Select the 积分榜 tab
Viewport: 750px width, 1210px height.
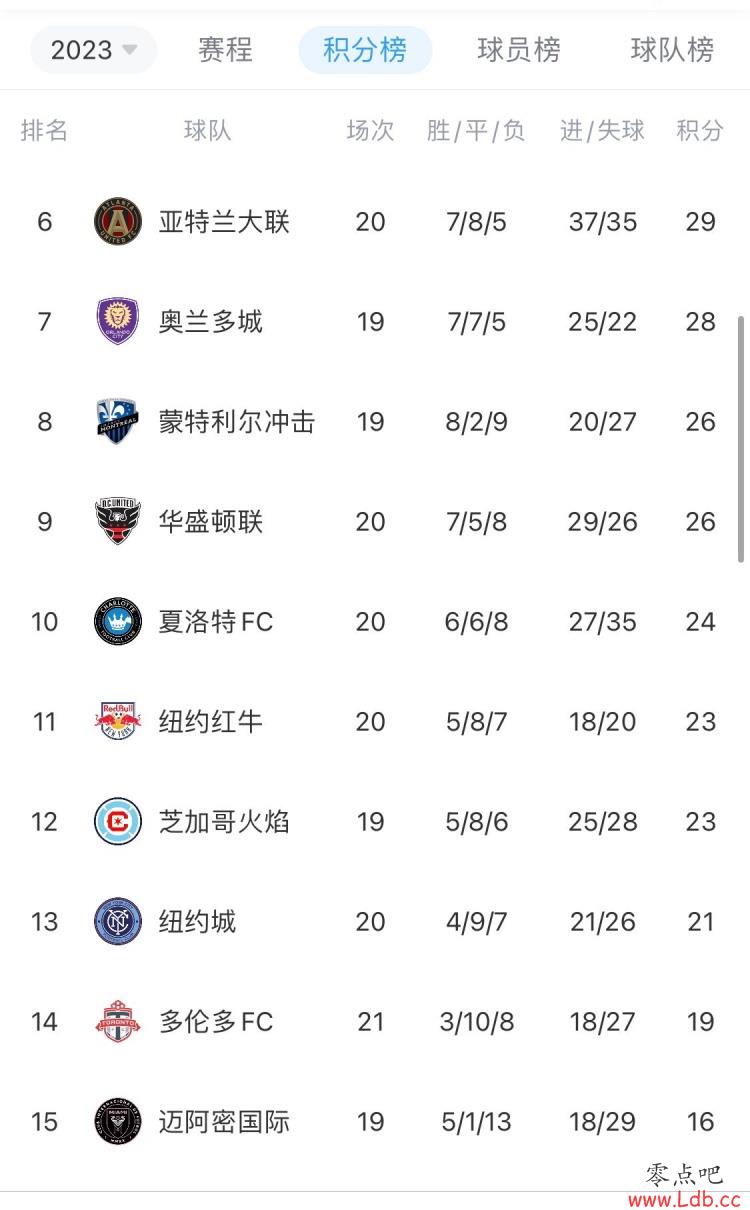coord(365,50)
